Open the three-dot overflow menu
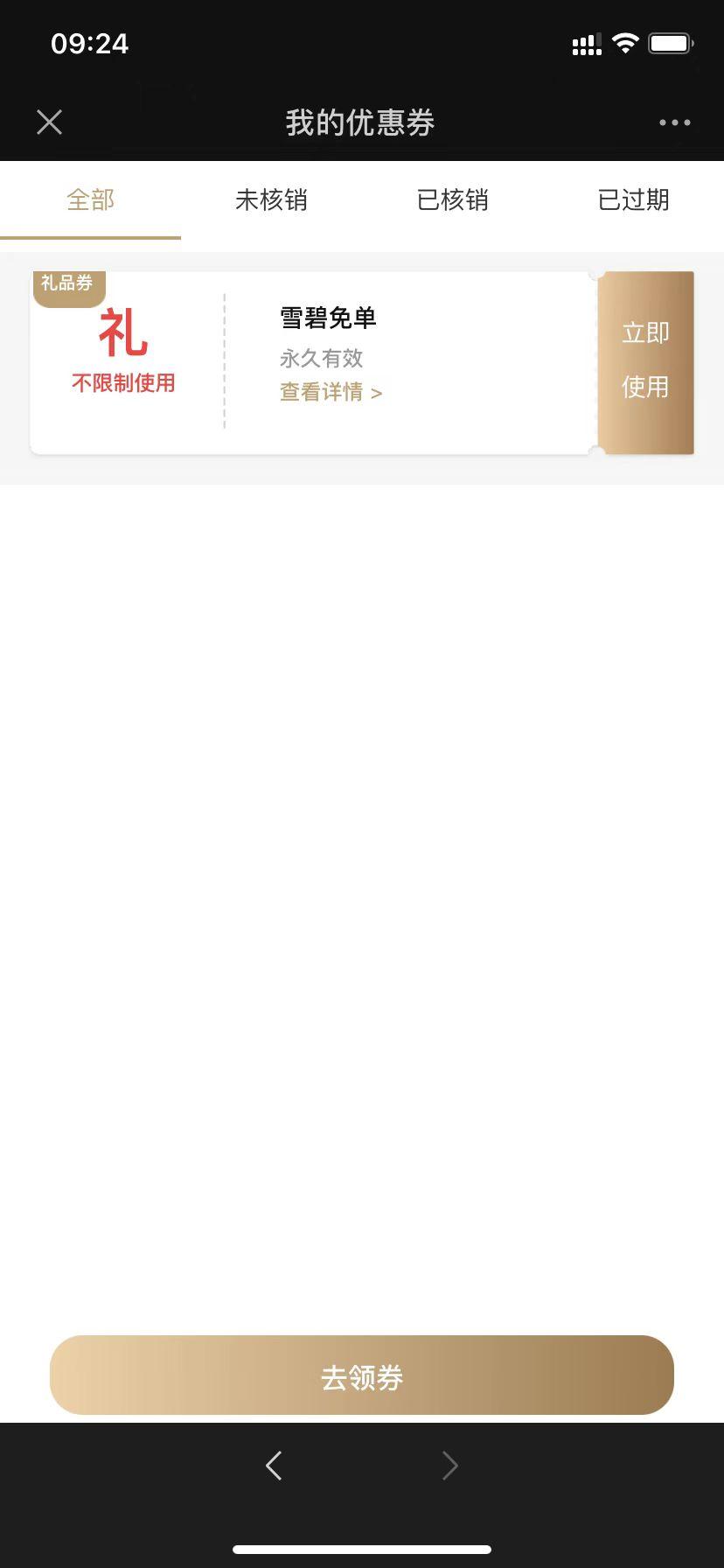The width and height of the screenshot is (724, 1568). [674, 122]
